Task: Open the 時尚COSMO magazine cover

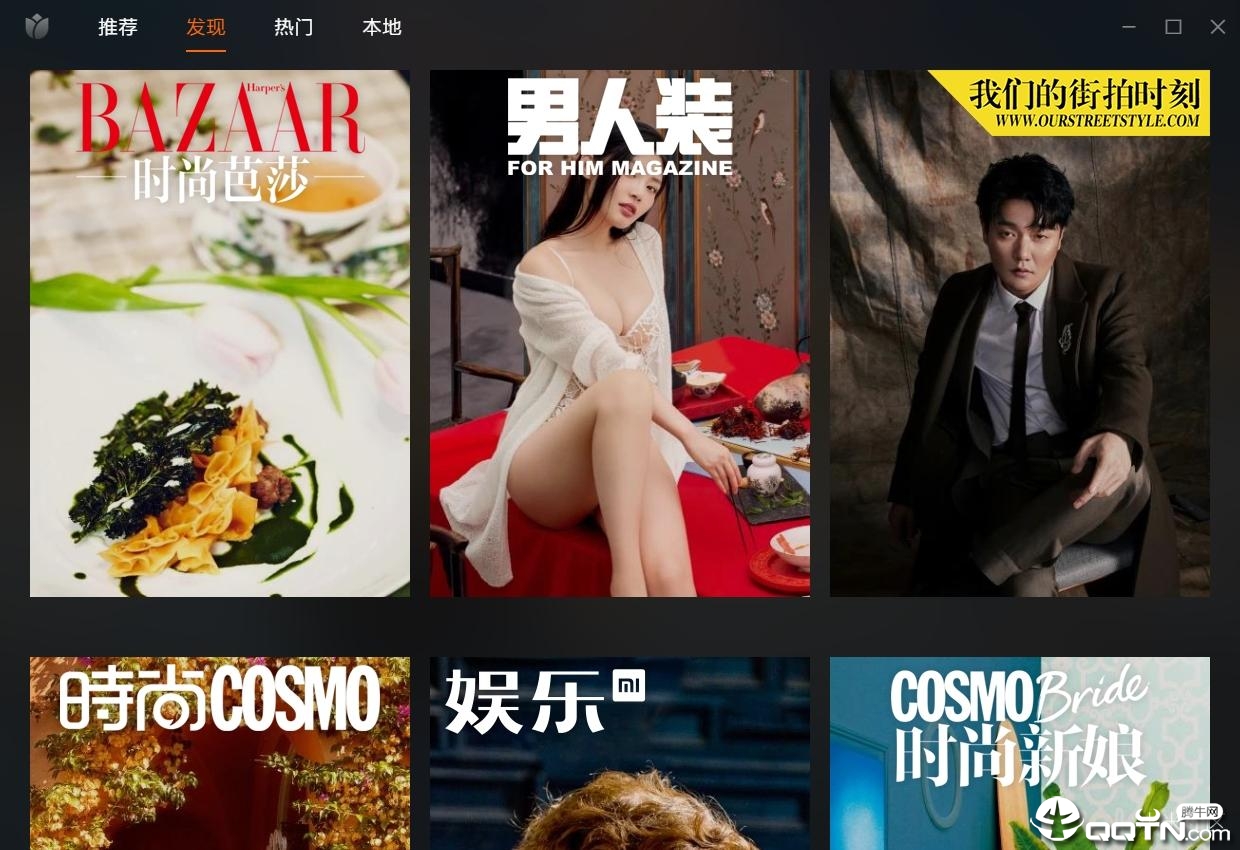Action: [x=220, y=752]
